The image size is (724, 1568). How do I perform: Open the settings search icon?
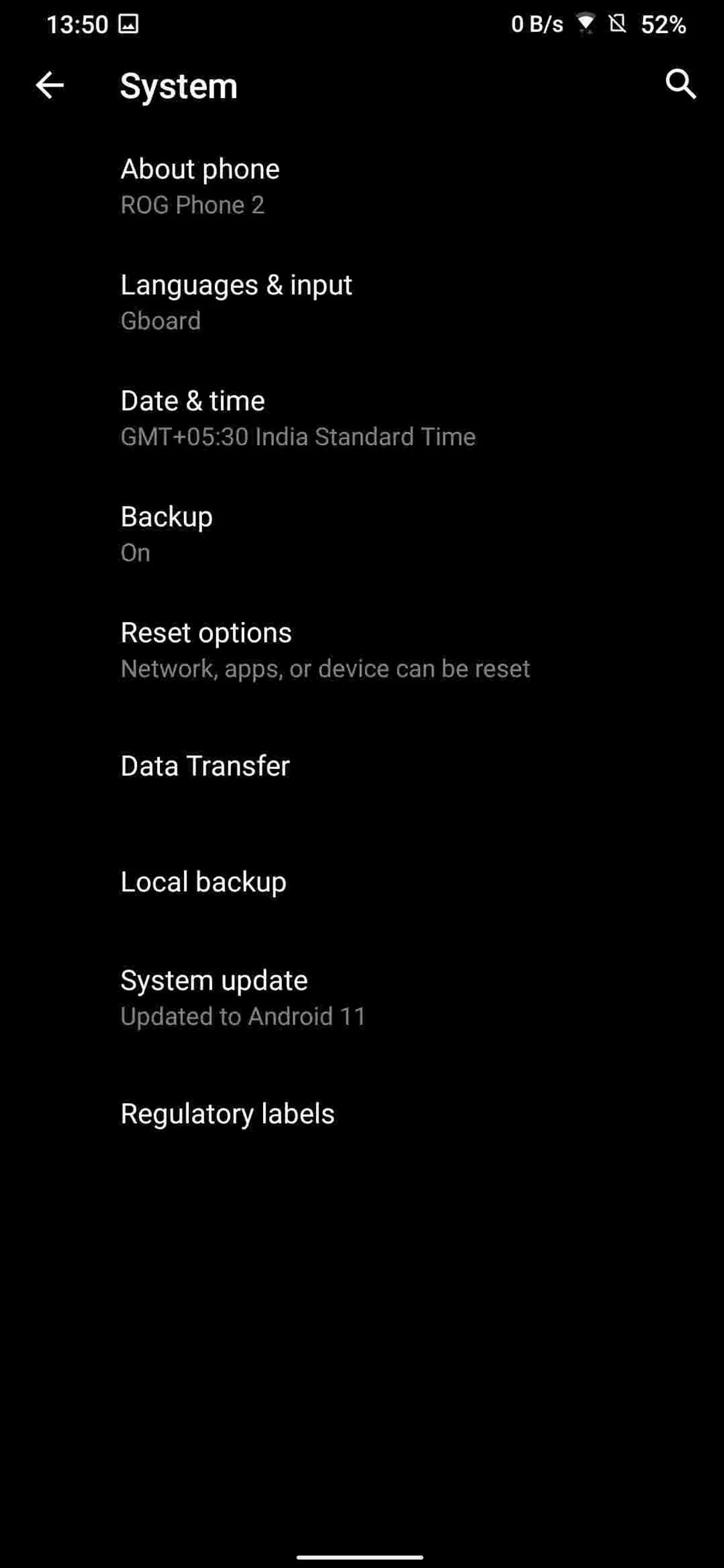pos(680,84)
